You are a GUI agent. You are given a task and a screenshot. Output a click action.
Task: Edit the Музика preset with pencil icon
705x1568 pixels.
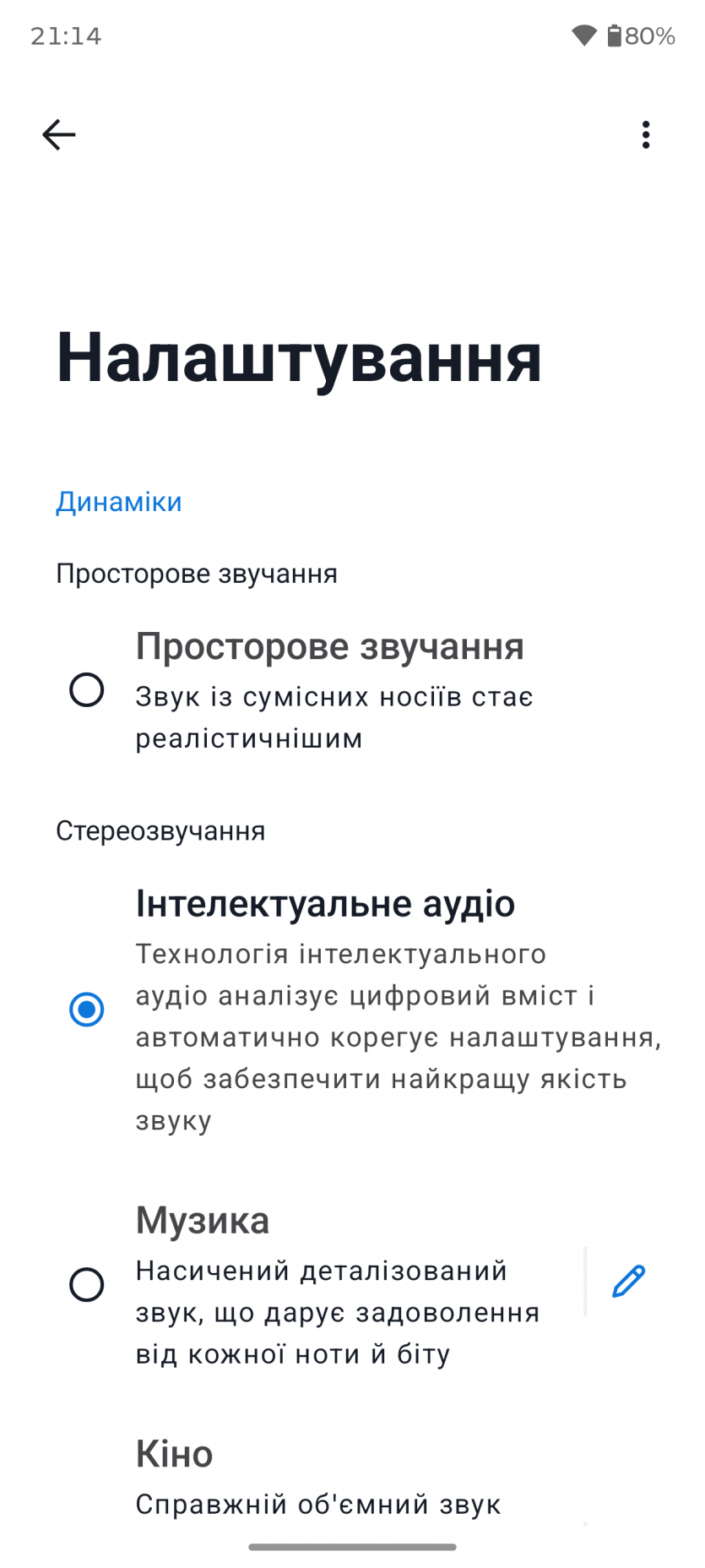click(x=628, y=1282)
